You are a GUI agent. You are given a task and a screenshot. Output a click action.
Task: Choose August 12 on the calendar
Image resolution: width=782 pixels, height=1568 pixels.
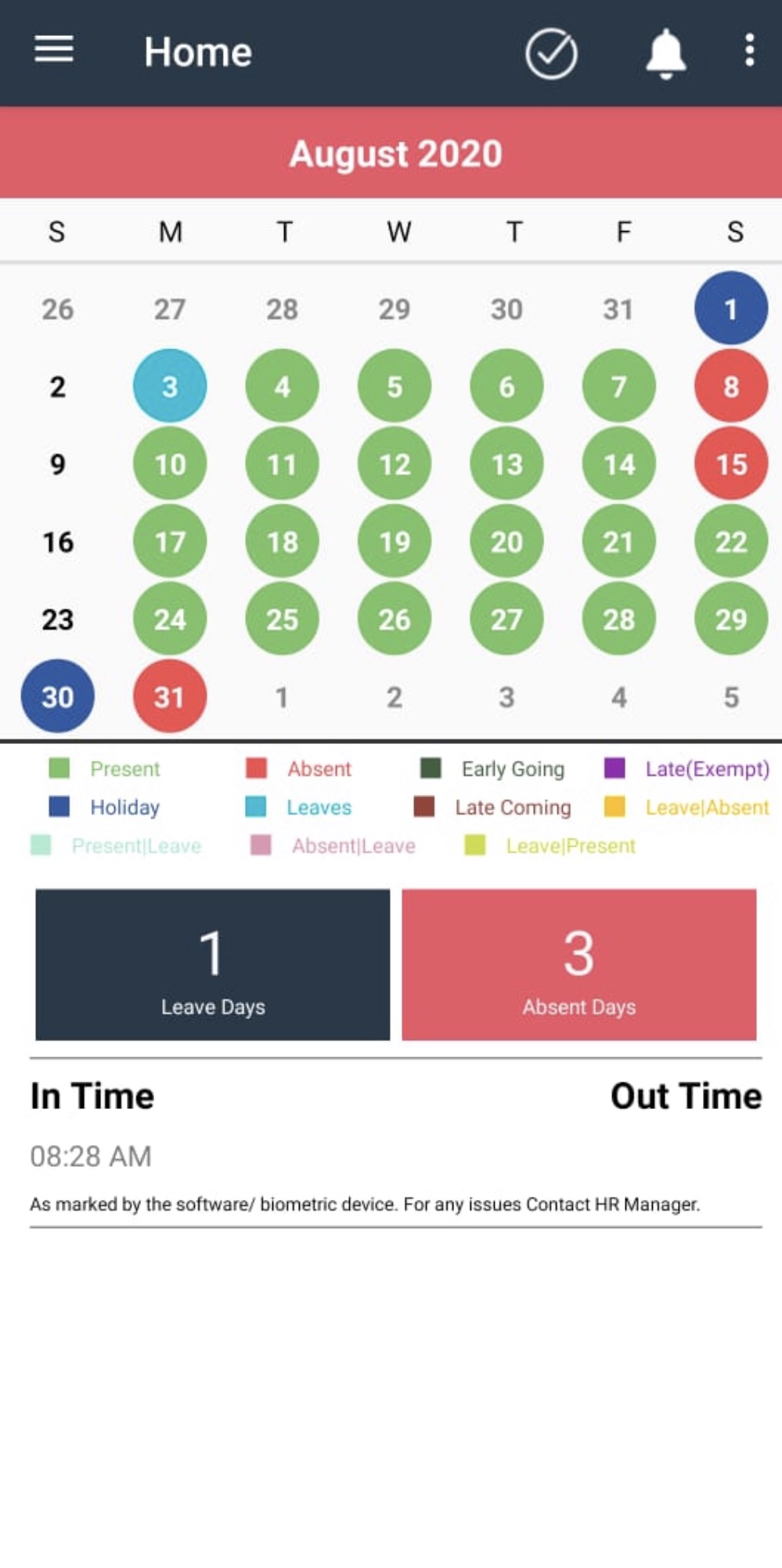click(395, 464)
